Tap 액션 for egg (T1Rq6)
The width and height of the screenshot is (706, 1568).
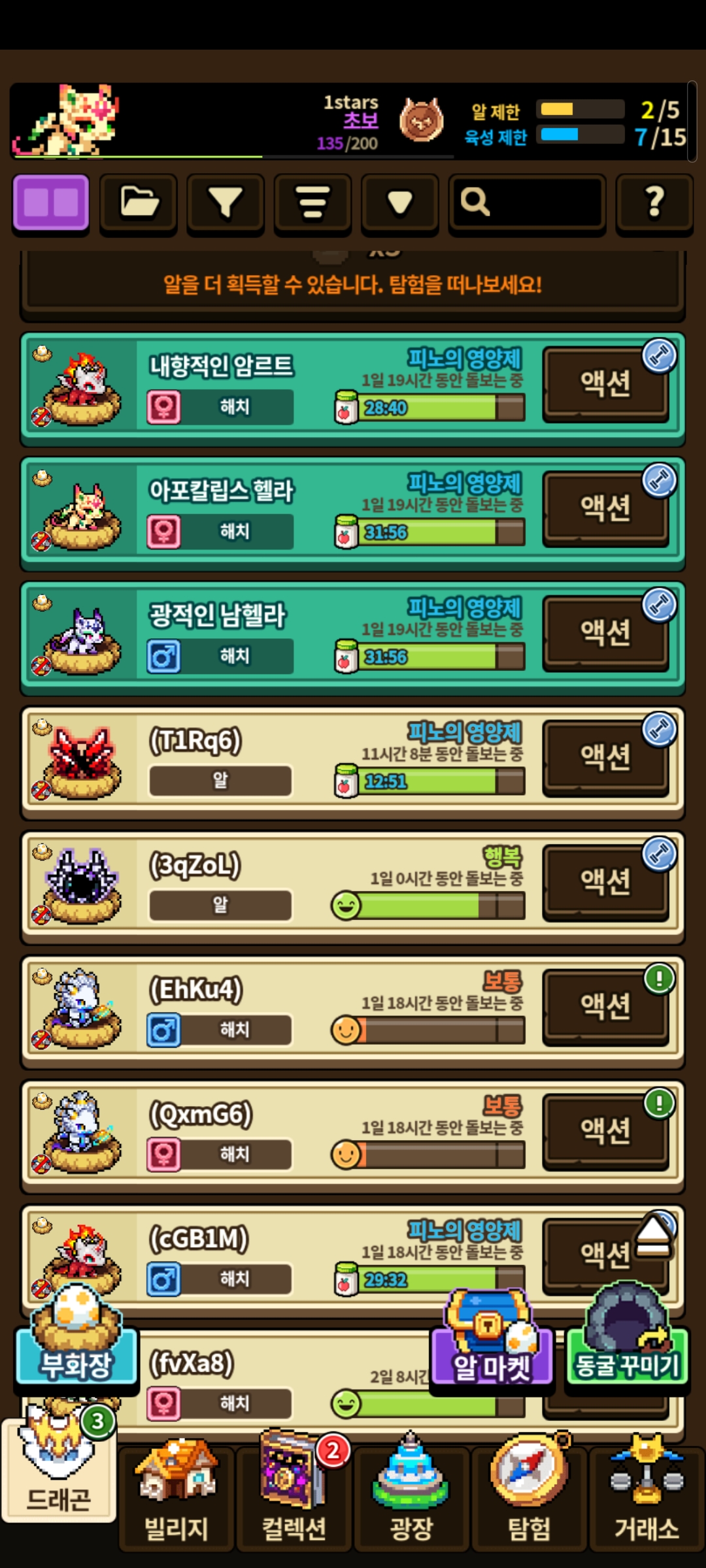(605, 758)
